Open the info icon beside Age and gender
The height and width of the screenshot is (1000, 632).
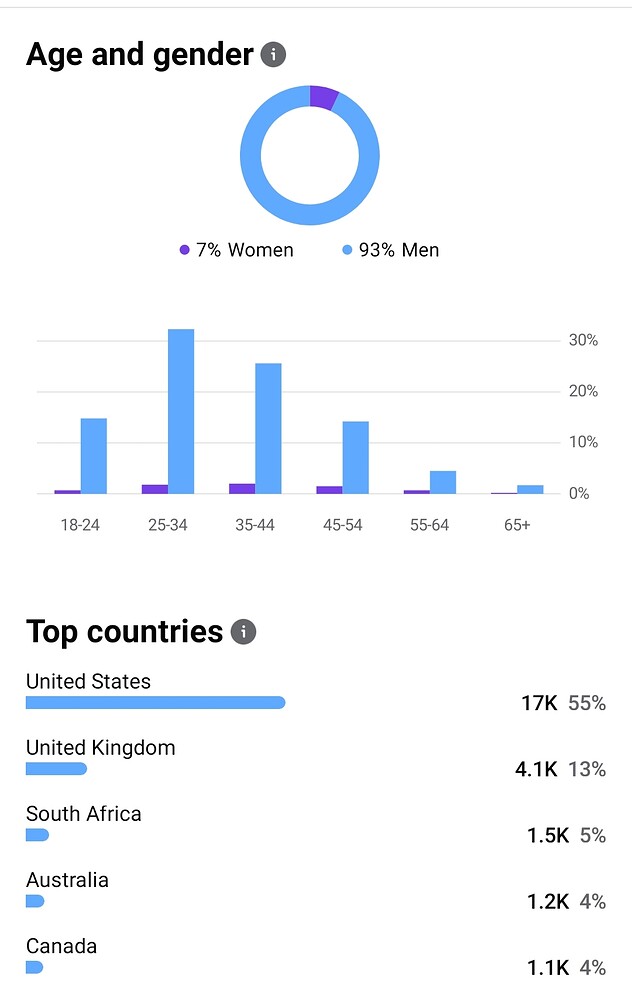point(274,55)
